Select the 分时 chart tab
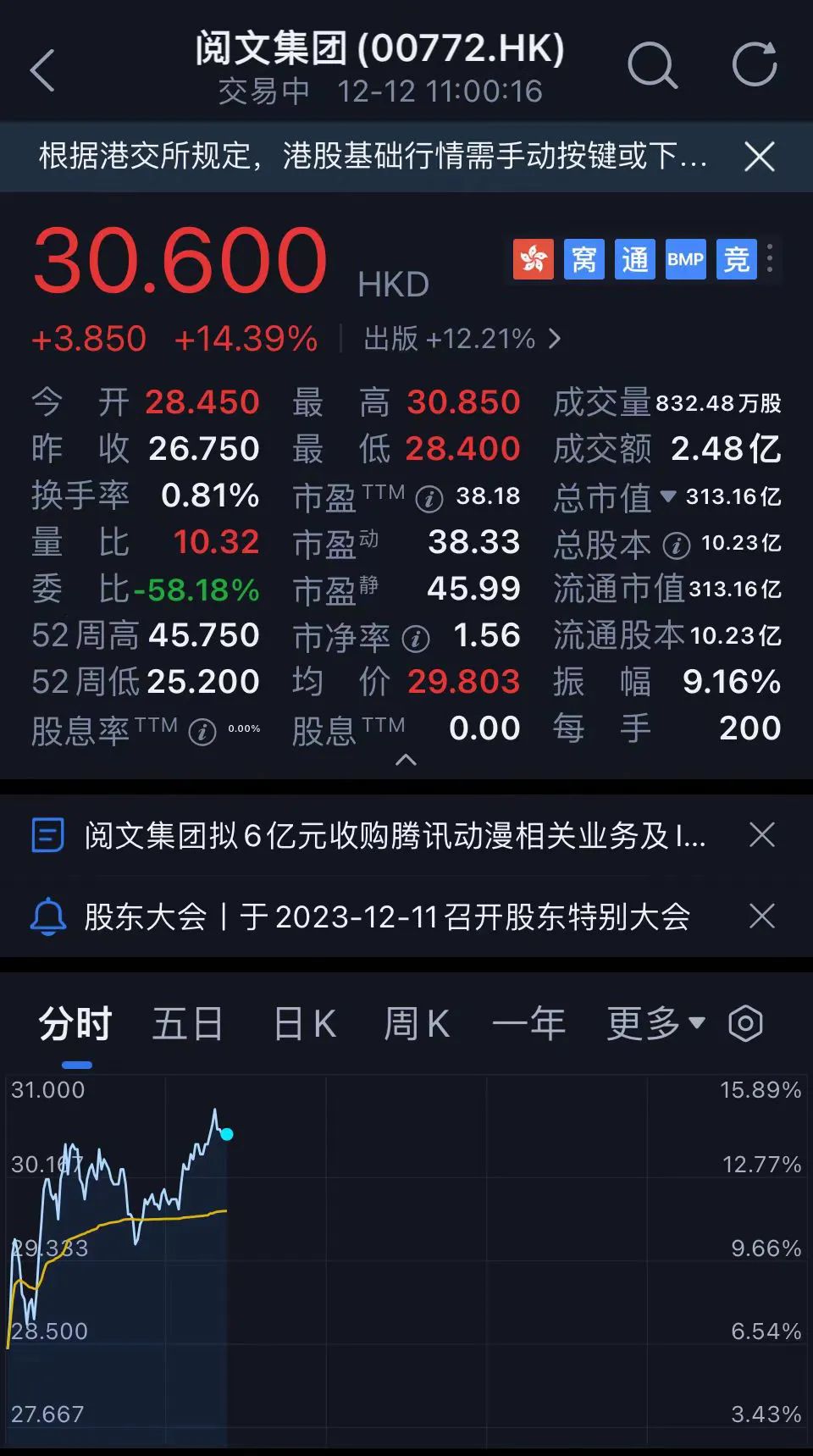This screenshot has height=1456, width=813. point(75,1024)
